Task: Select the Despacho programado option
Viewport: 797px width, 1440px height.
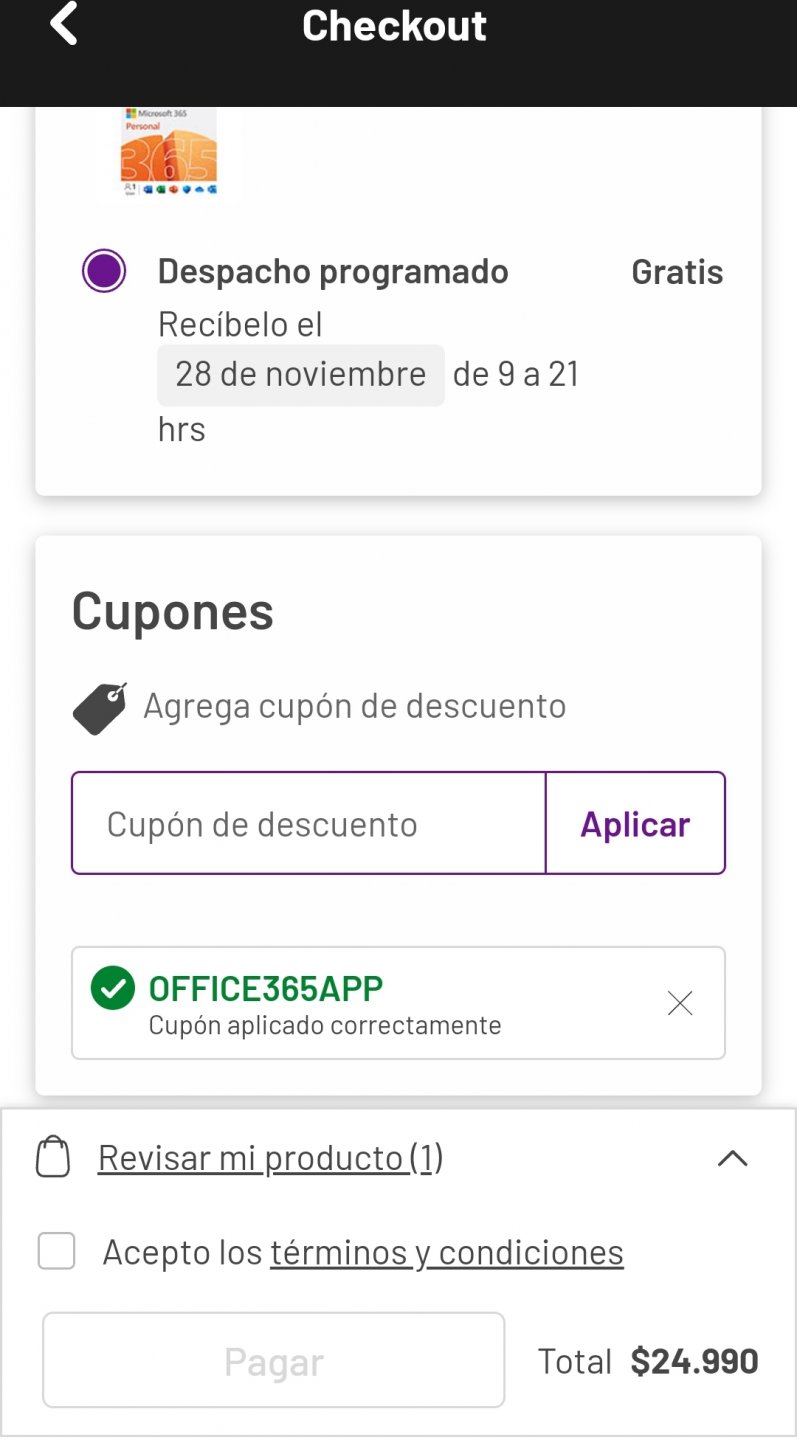Action: coord(104,271)
